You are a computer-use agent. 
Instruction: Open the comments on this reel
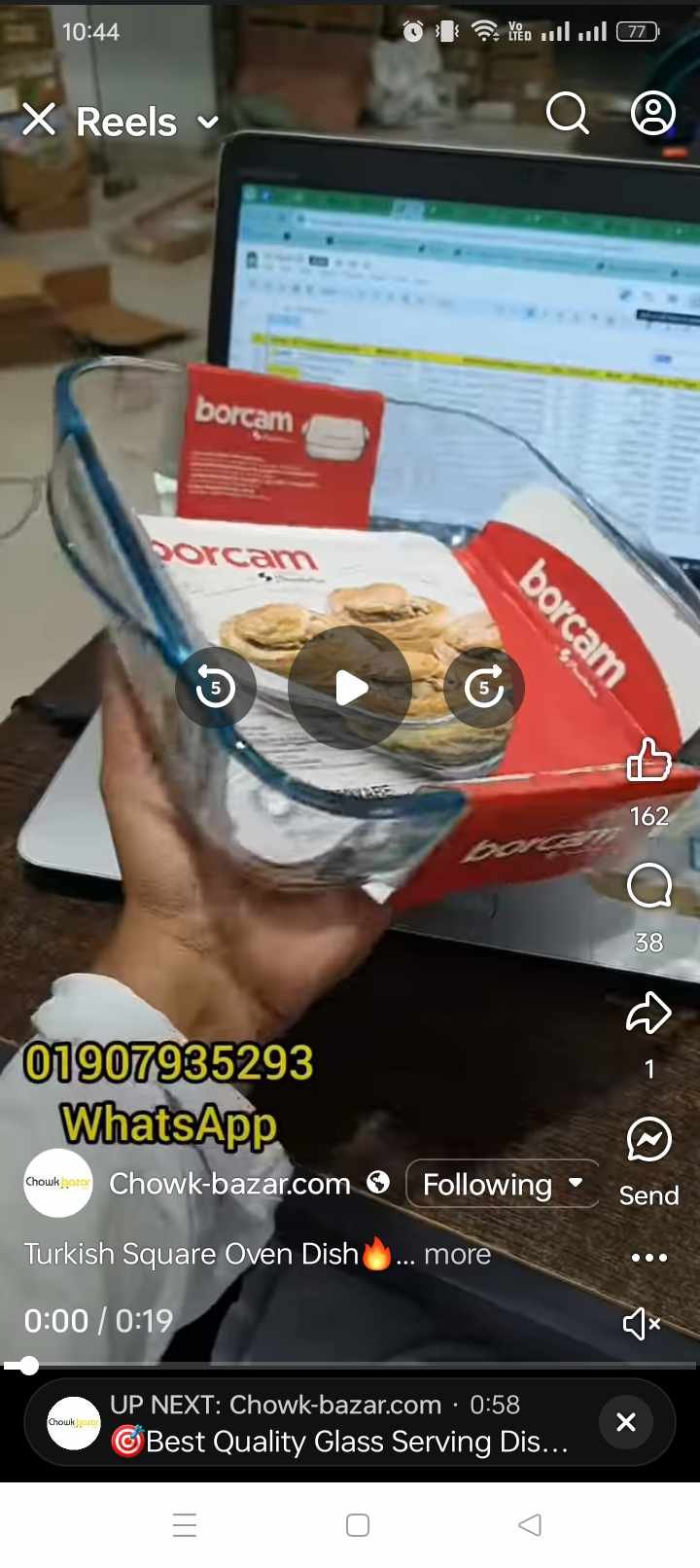[648, 886]
